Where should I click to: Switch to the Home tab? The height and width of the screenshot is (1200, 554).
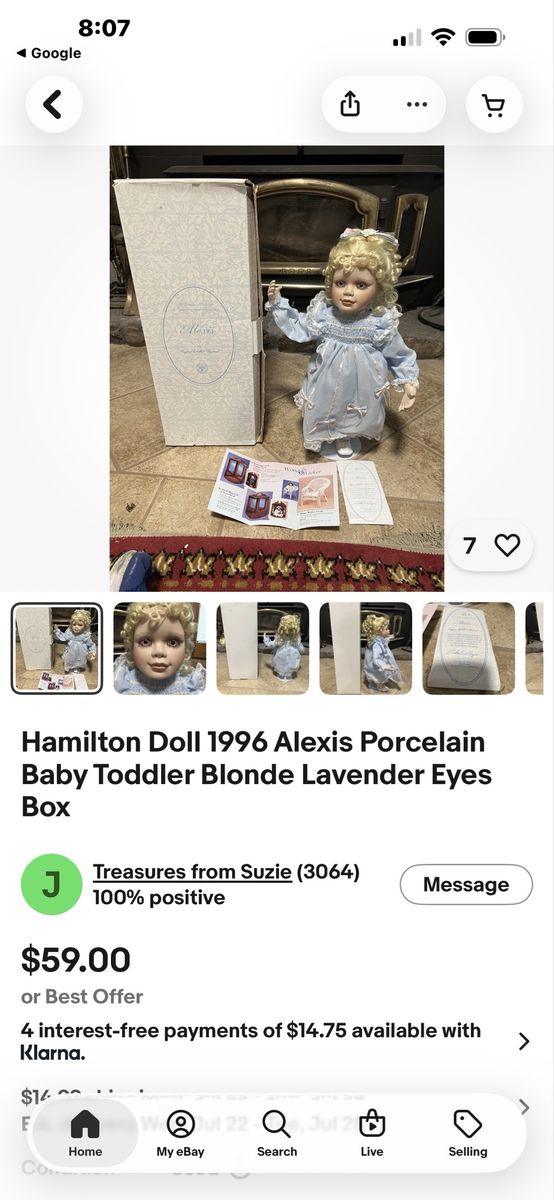[85, 1133]
